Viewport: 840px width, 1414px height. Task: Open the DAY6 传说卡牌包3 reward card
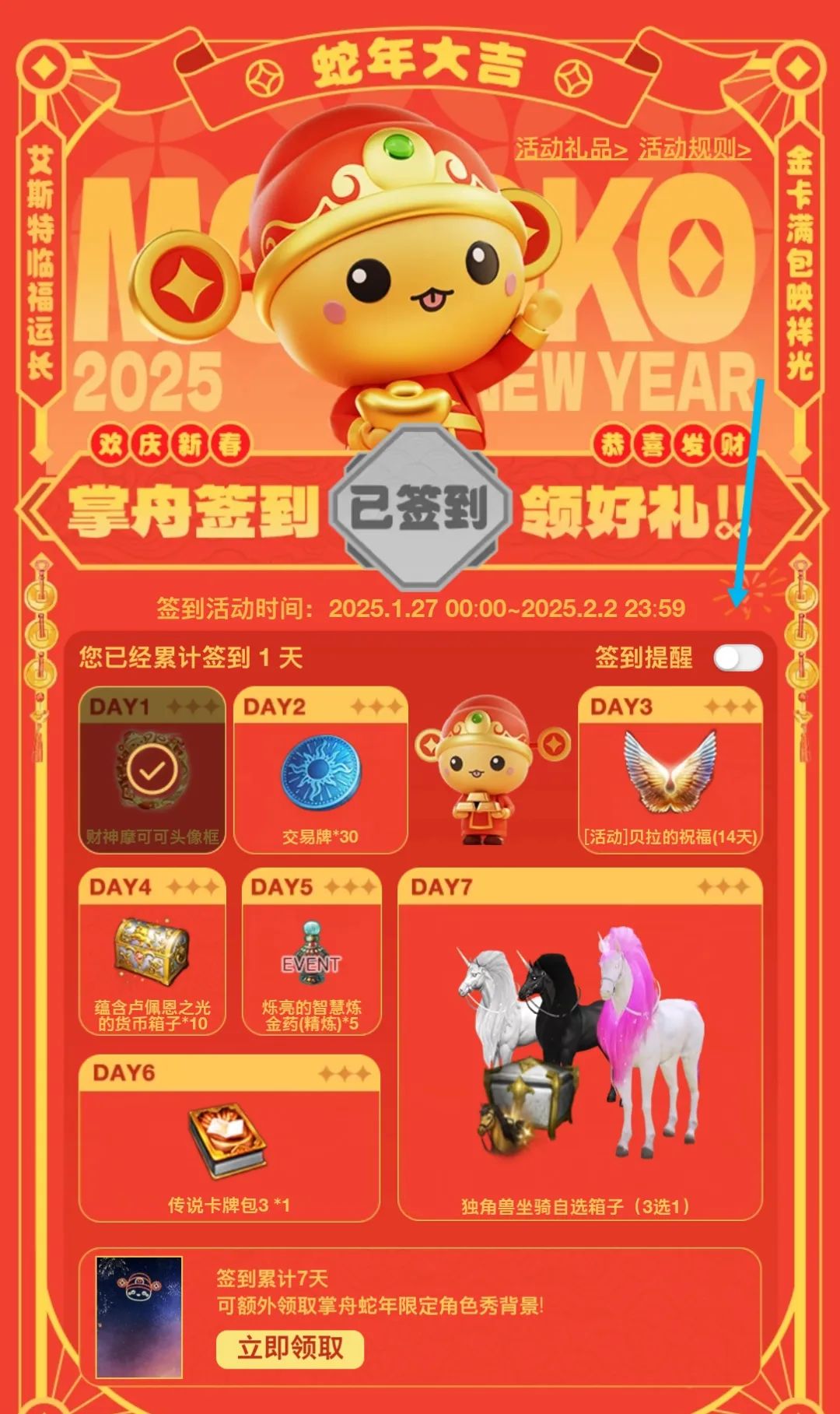pyautogui.click(x=229, y=1138)
